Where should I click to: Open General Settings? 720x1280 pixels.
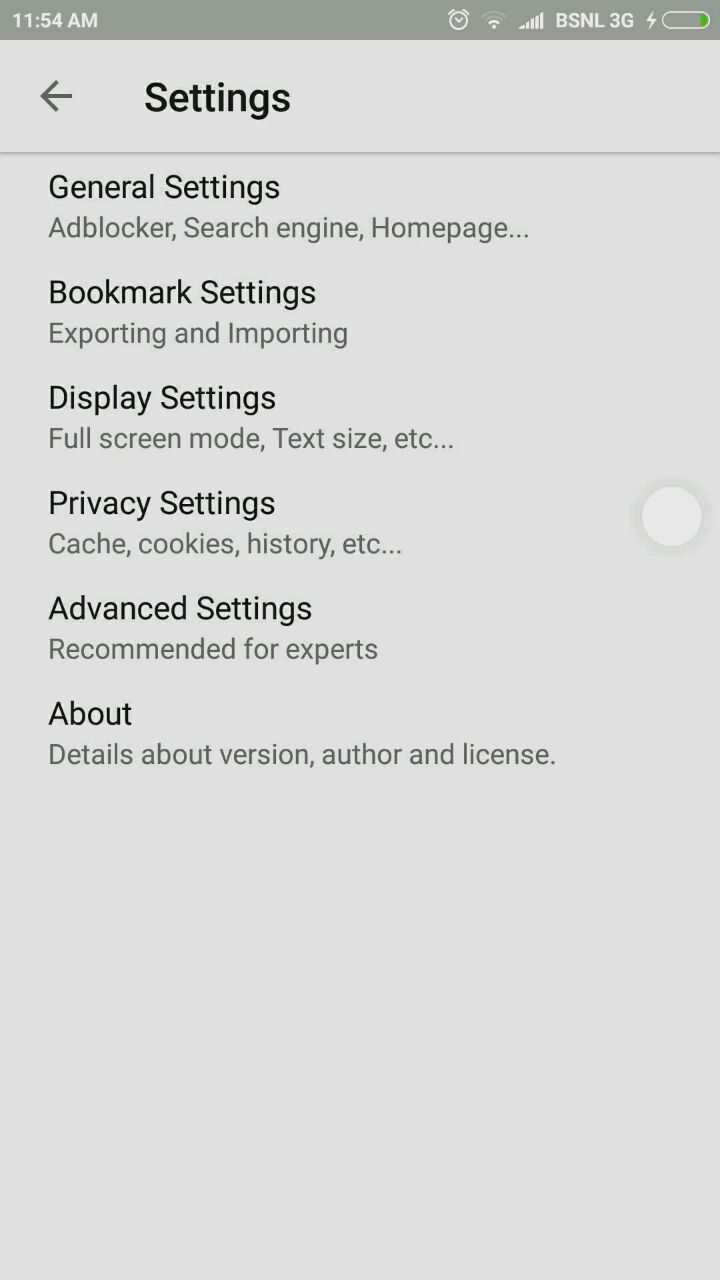pos(163,187)
